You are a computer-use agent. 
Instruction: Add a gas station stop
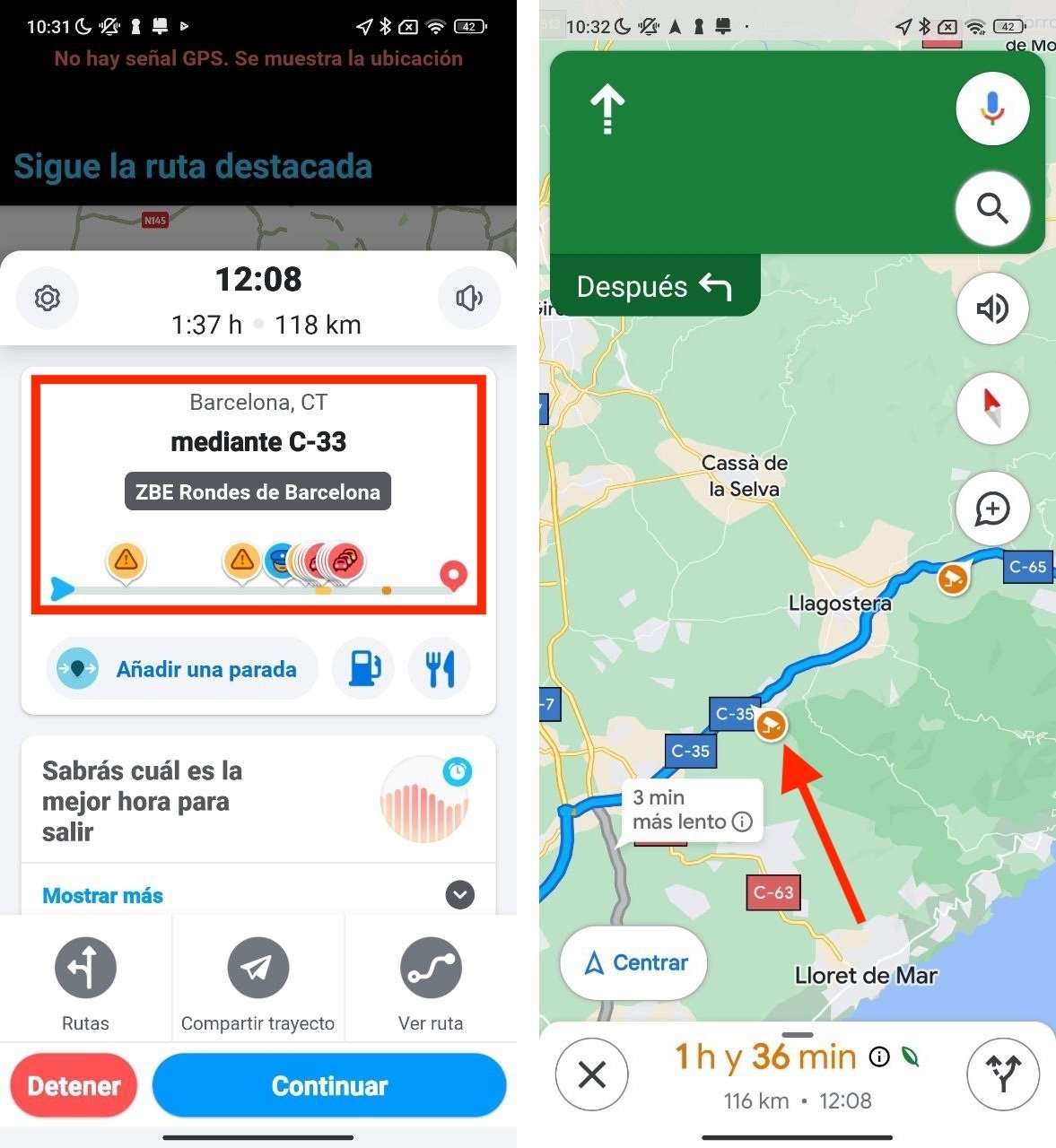(364, 669)
